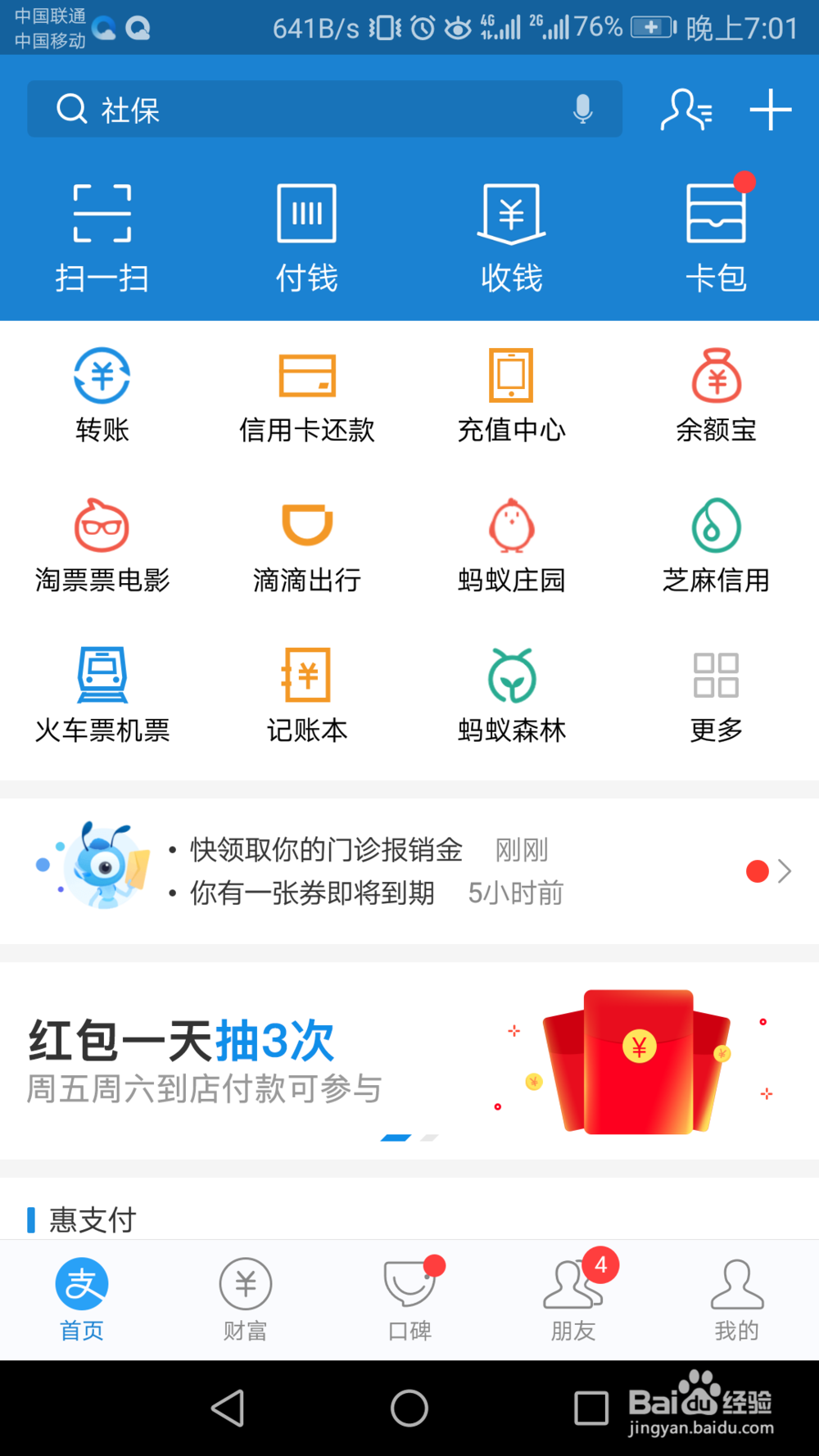Open 信用卡还款 credit card repayment
This screenshot has width=819, height=1456.
[x=306, y=391]
